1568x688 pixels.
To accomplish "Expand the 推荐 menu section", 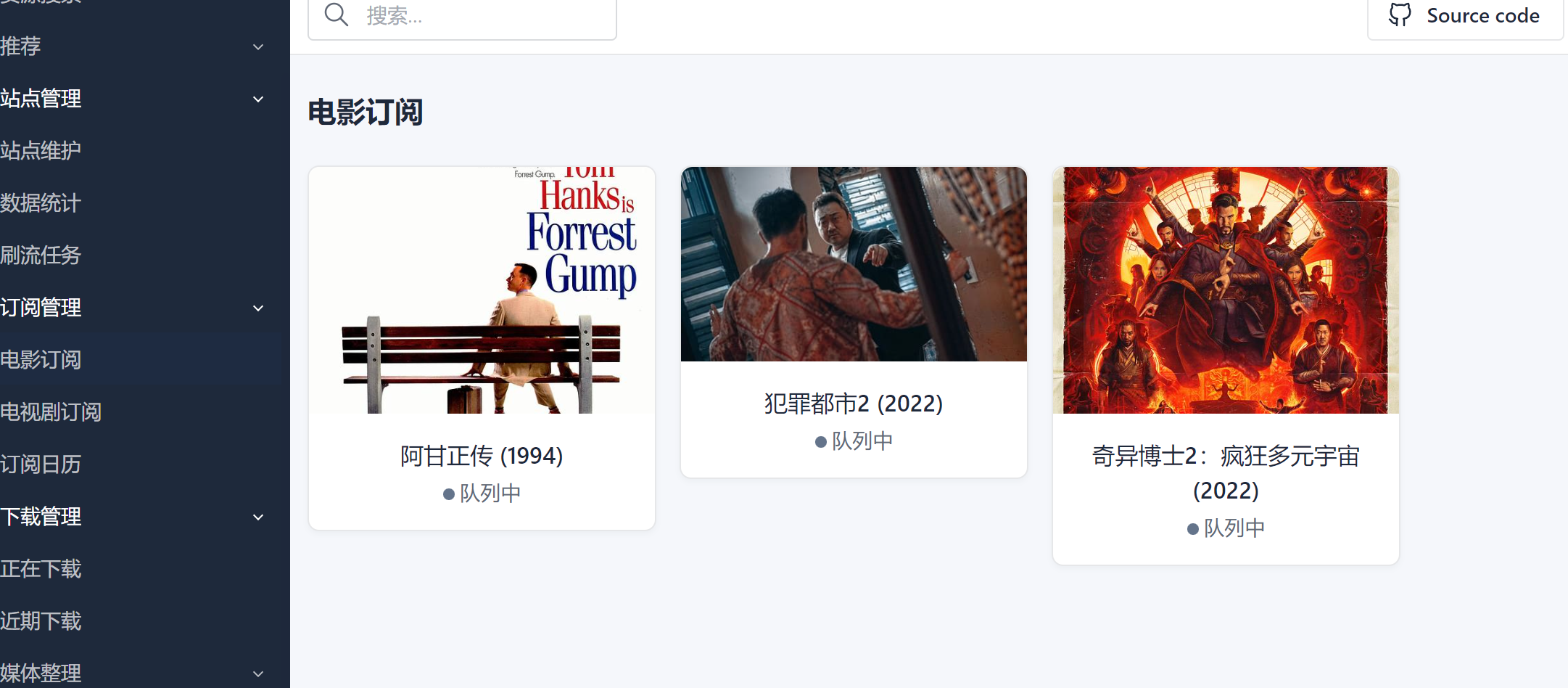I will click(131, 46).
